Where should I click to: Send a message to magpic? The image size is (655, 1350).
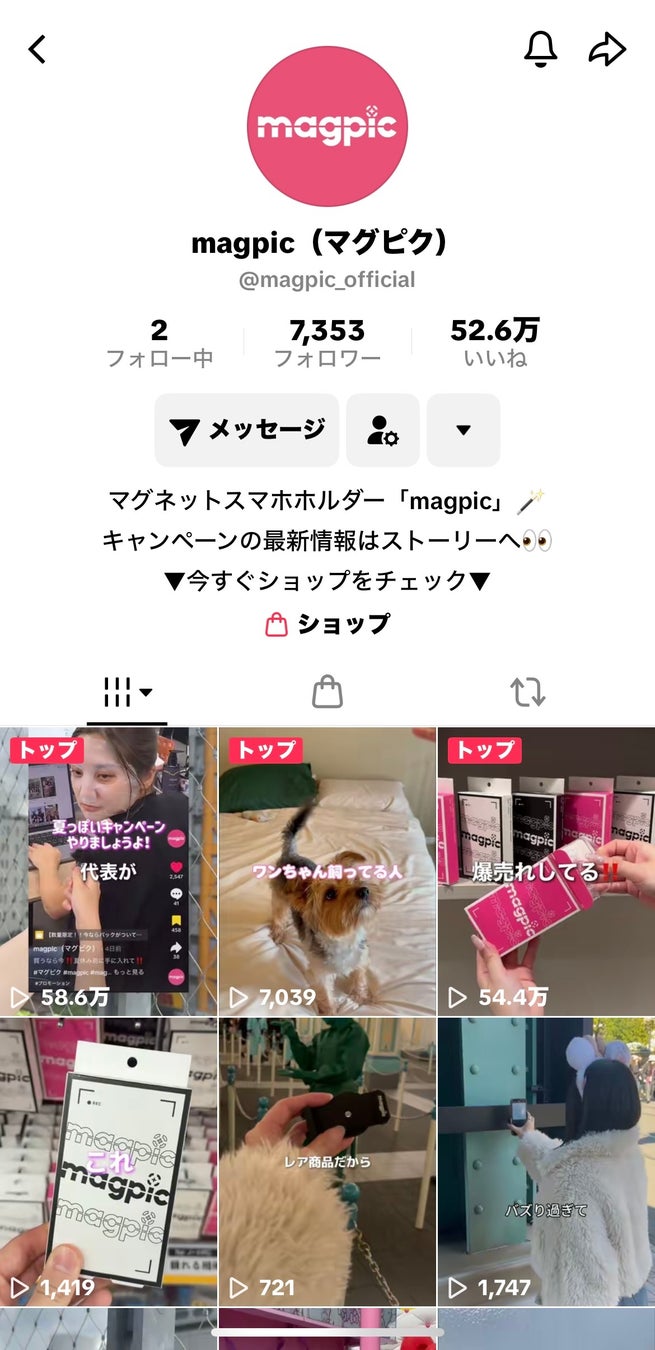[x=247, y=430]
